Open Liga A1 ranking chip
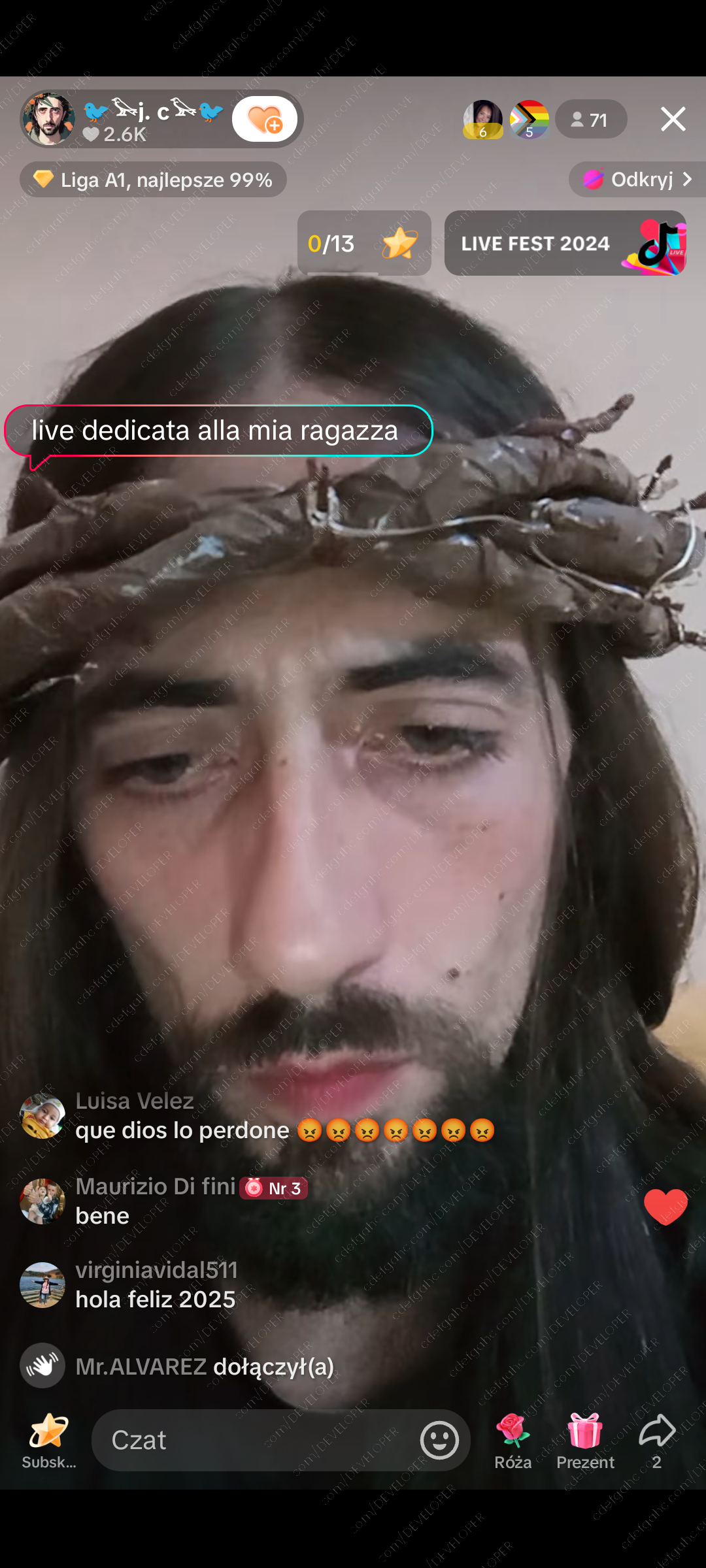706x1568 pixels. click(153, 180)
